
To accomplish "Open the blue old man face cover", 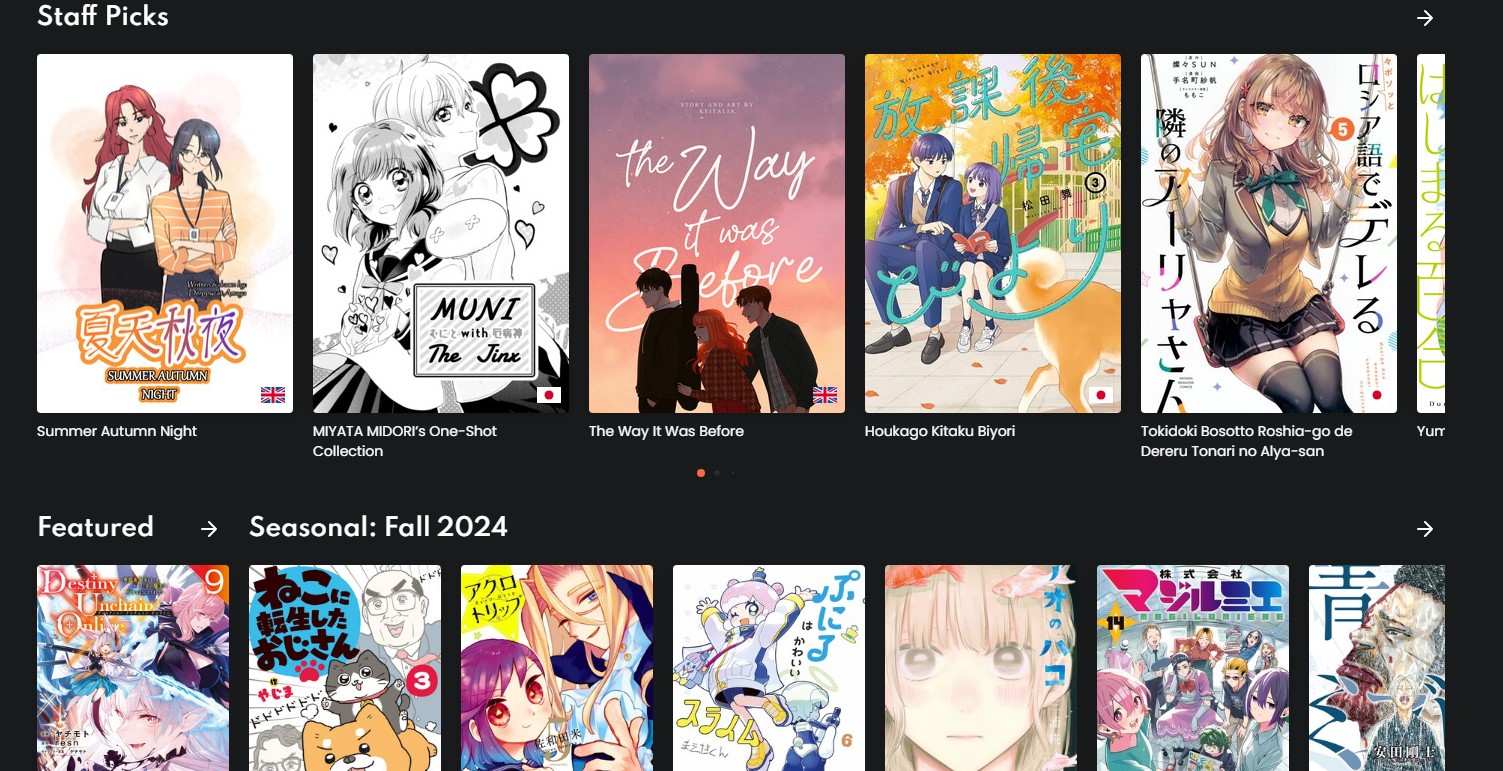I will [1377, 667].
